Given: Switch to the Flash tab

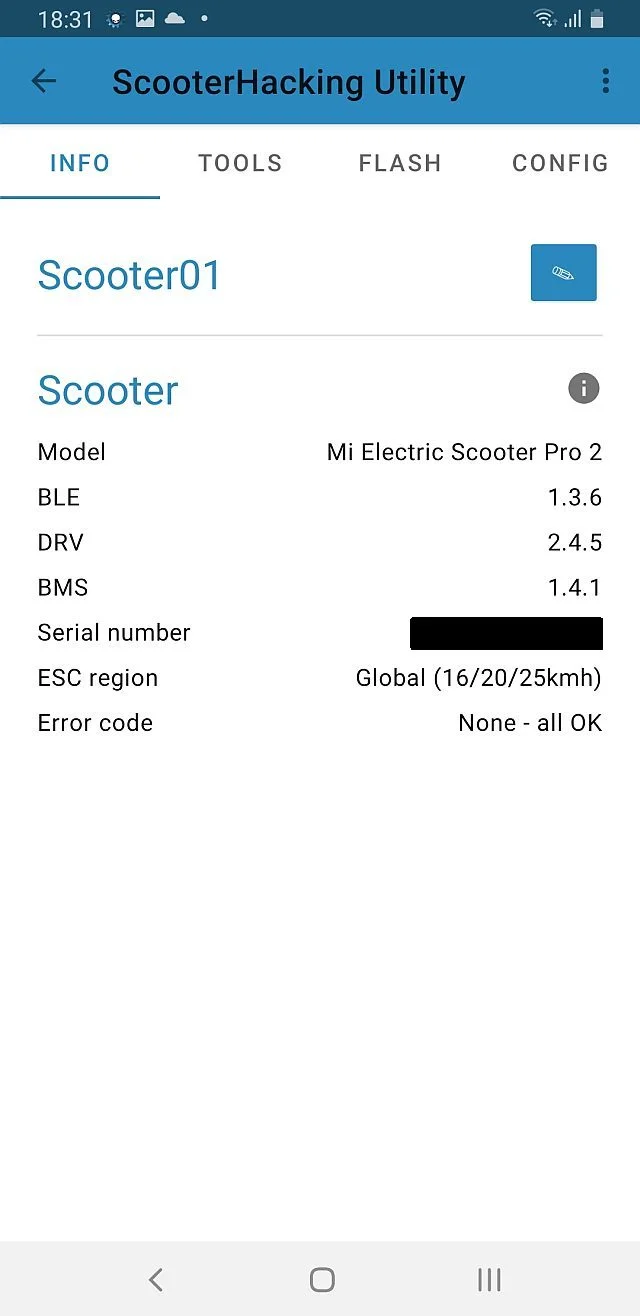Looking at the screenshot, I should tap(400, 163).
